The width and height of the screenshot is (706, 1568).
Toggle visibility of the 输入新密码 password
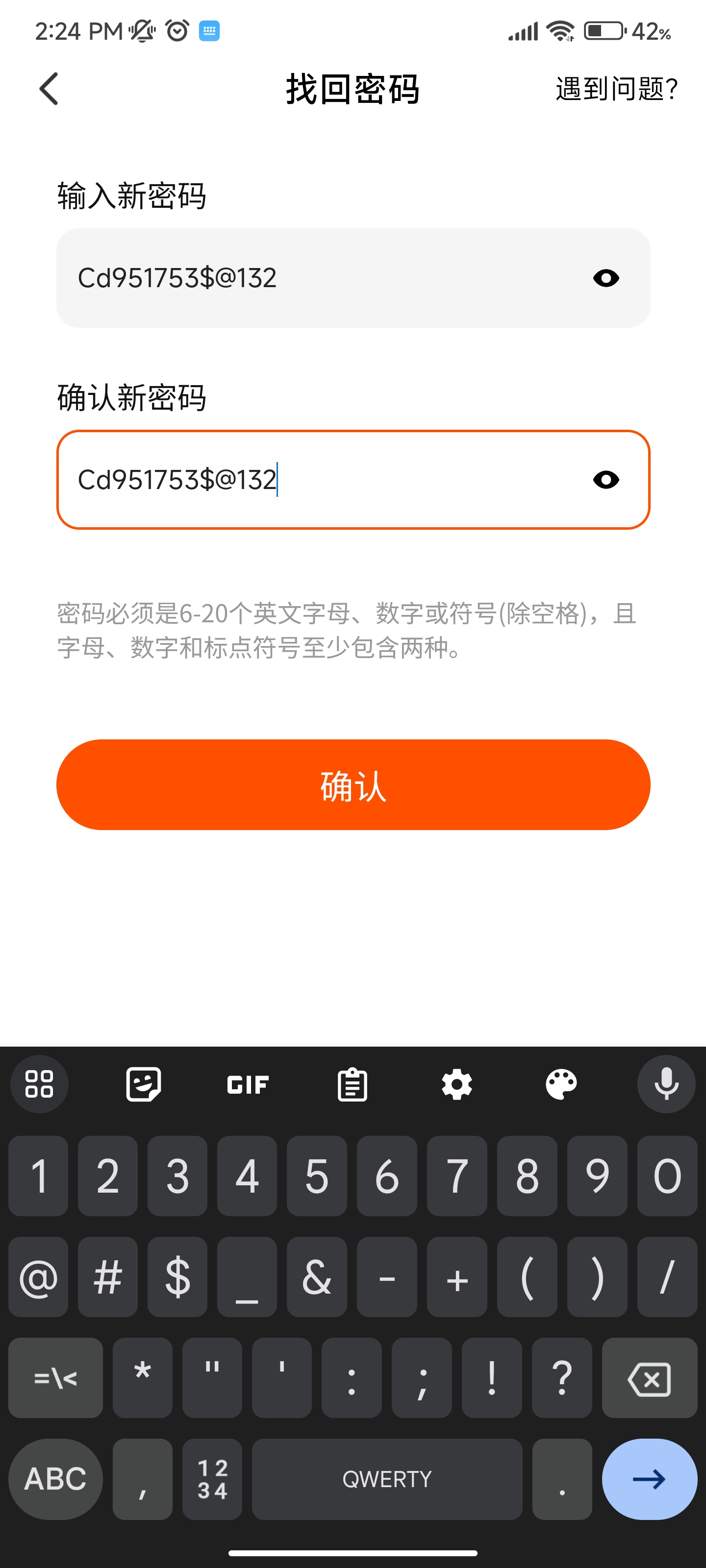[x=605, y=278]
